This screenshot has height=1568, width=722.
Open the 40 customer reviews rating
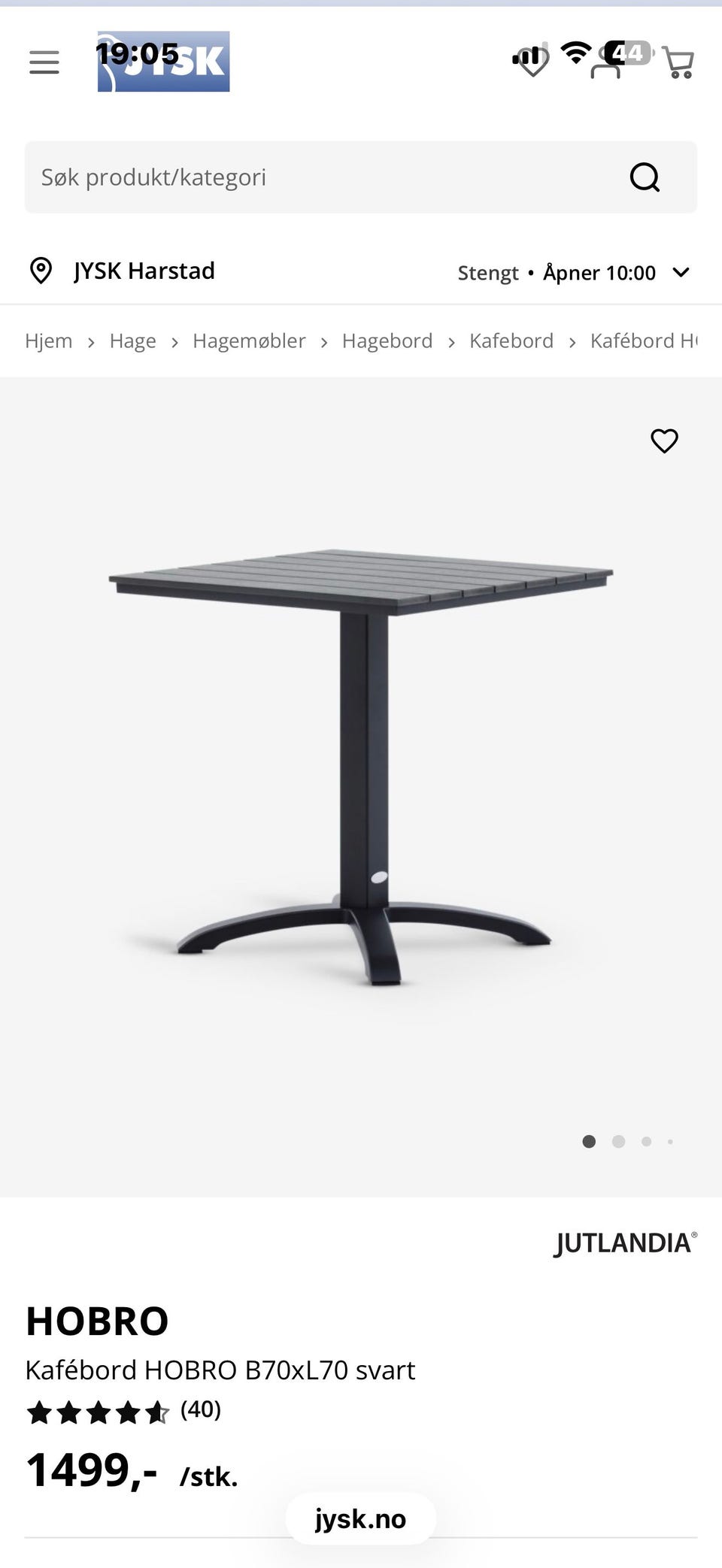point(124,1411)
